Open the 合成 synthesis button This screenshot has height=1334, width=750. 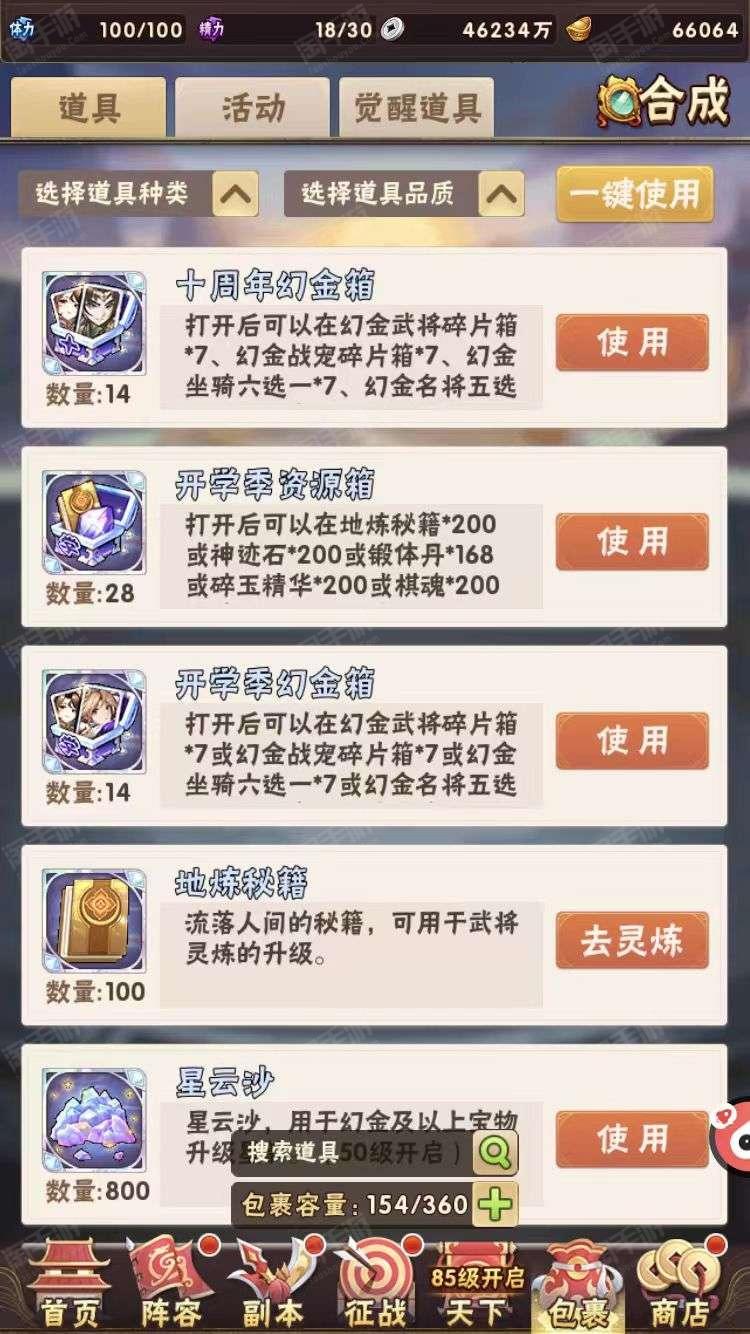click(x=664, y=101)
